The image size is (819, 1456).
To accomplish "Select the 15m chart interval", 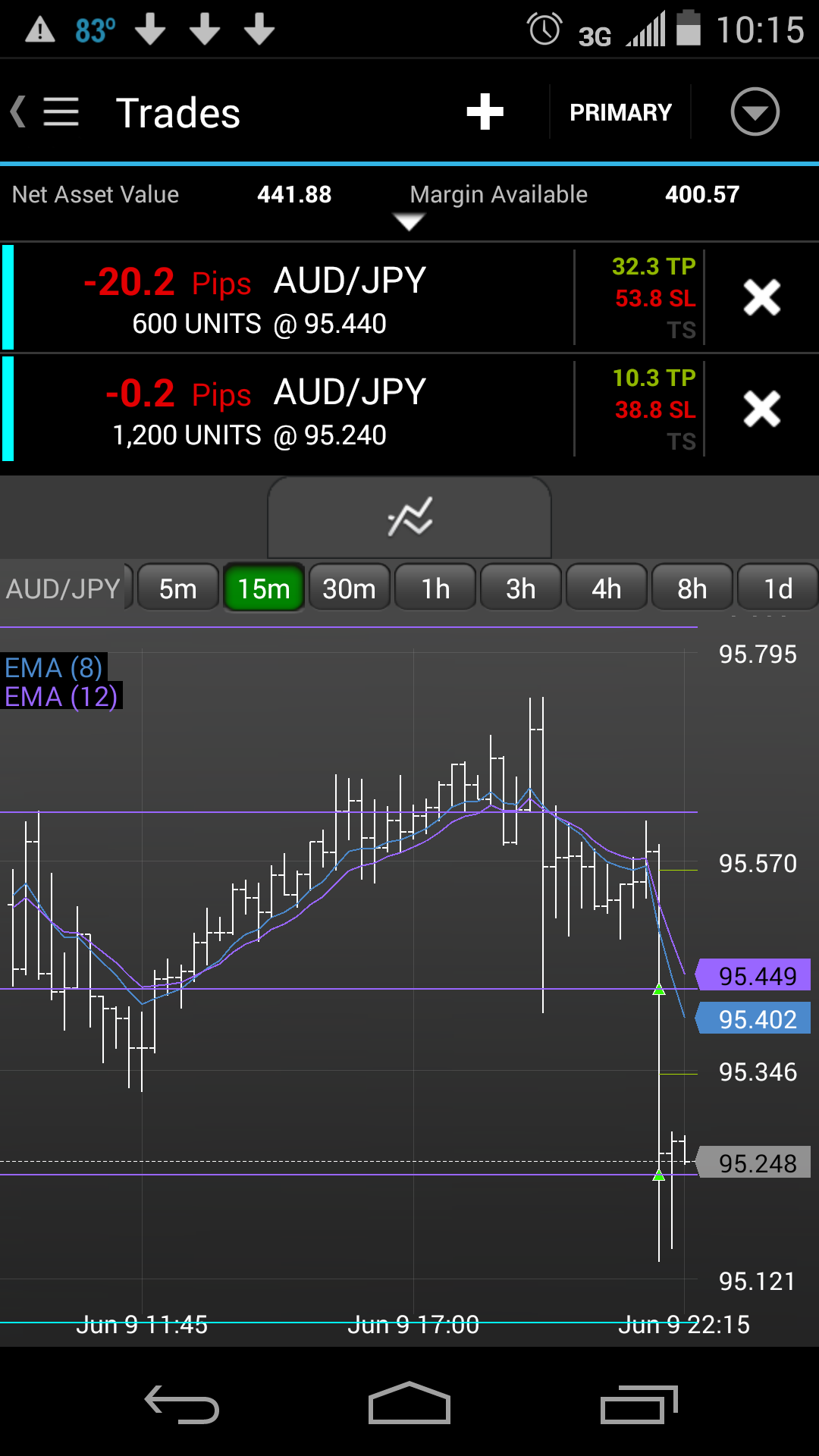I will point(263,588).
